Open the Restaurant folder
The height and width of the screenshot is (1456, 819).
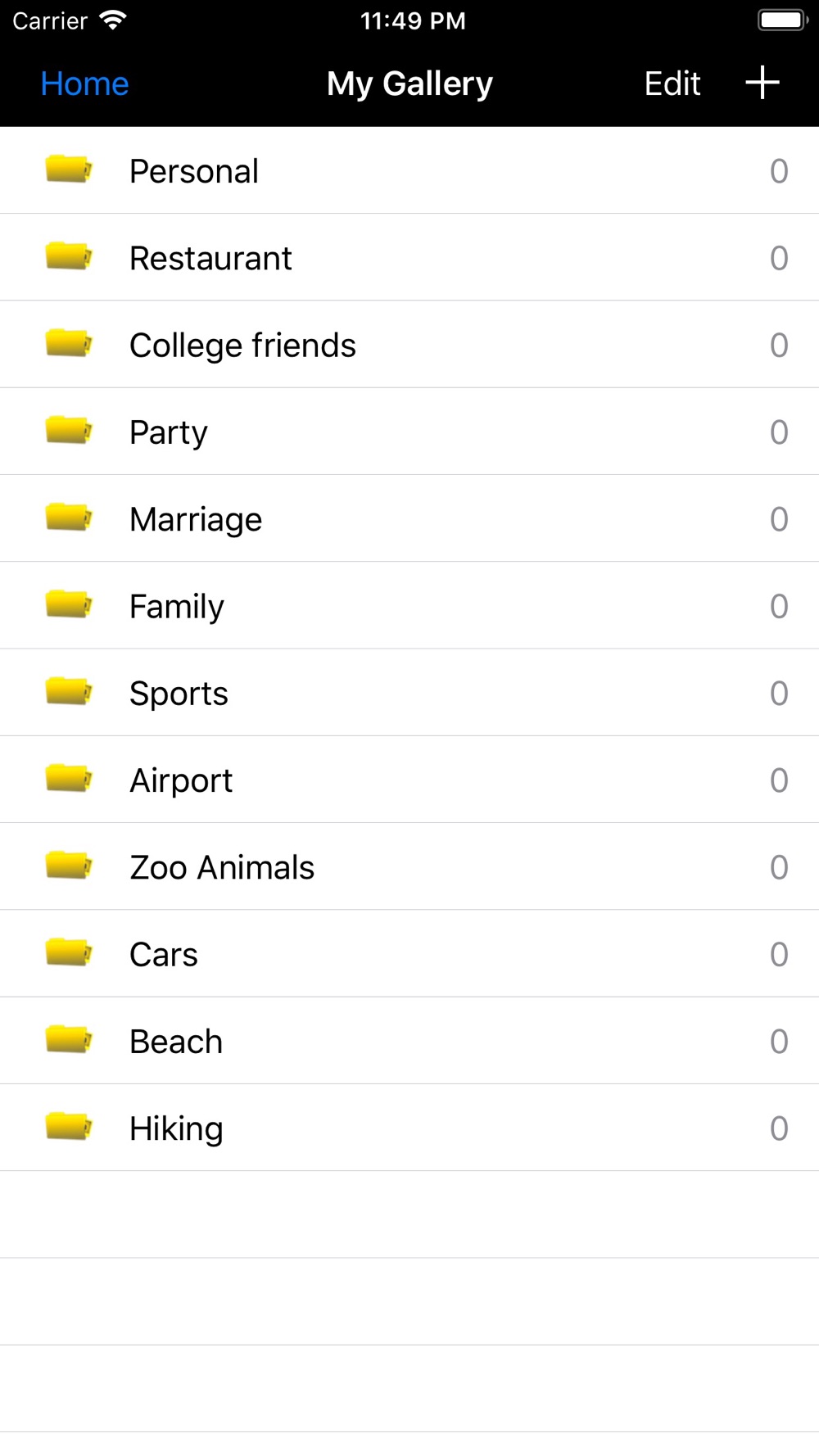tap(409, 257)
